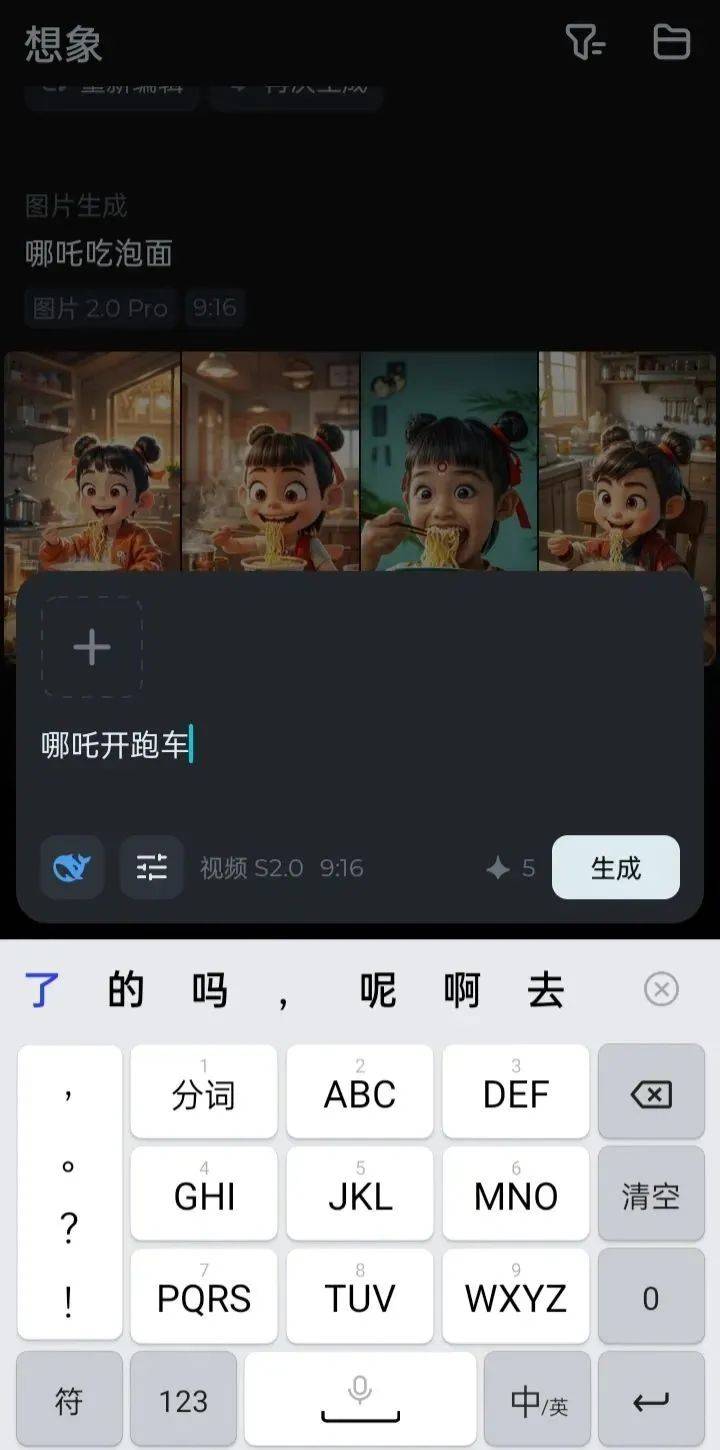Open the first generated Nezha noodle image
The height and width of the screenshot is (1450, 720).
pyautogui.click(x=92, y=460)
